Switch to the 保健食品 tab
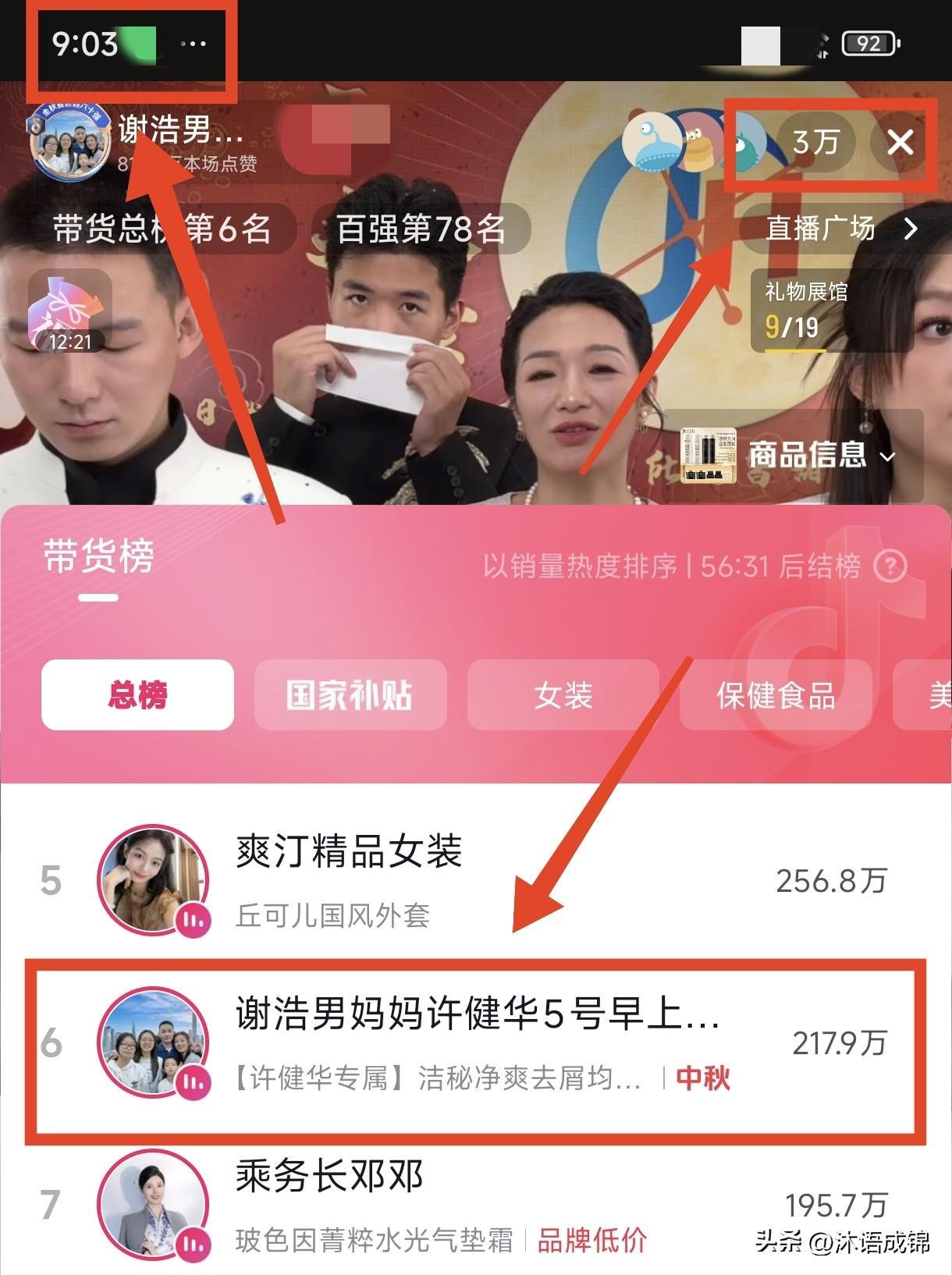The width and height of the screenshot is (952, 1275). 775,694
